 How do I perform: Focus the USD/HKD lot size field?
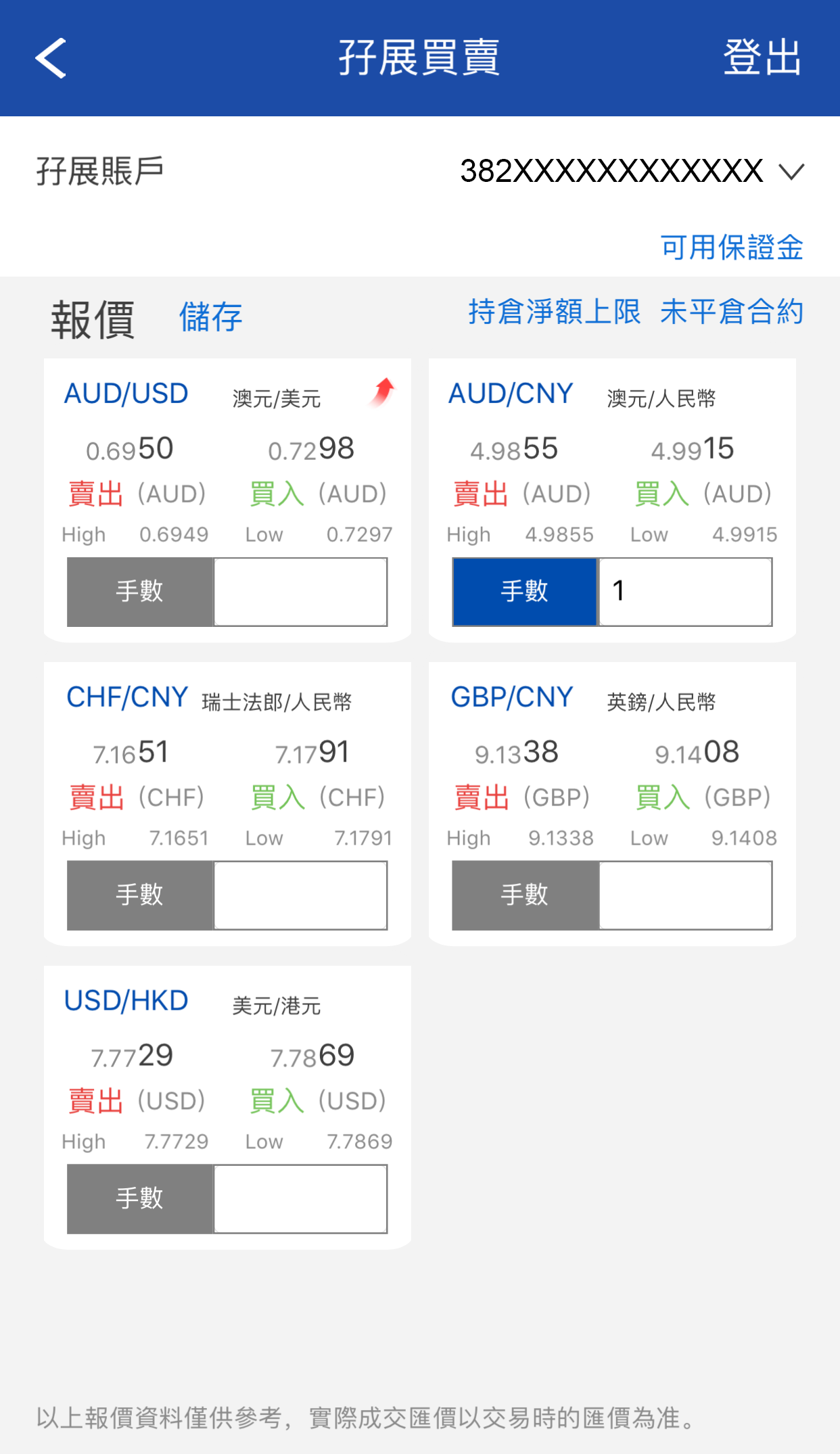300,1199
